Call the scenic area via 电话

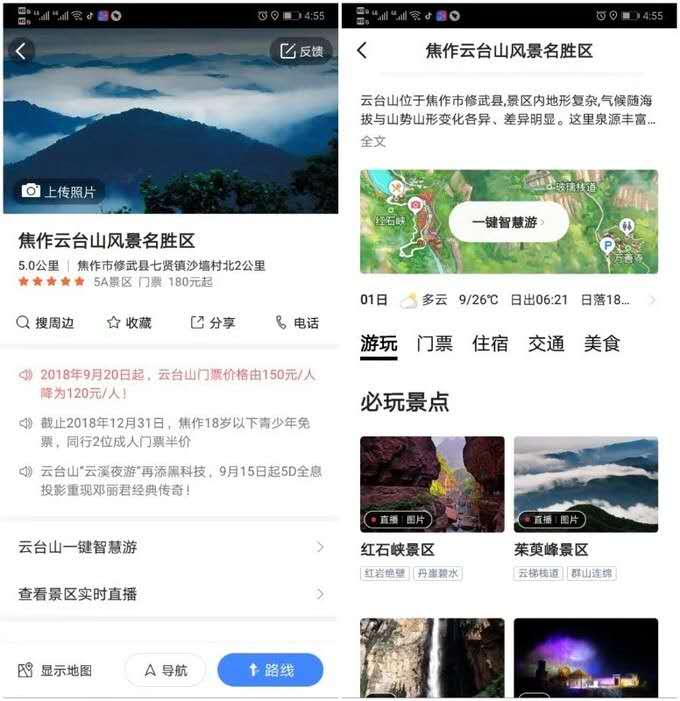tap(297, 322)
